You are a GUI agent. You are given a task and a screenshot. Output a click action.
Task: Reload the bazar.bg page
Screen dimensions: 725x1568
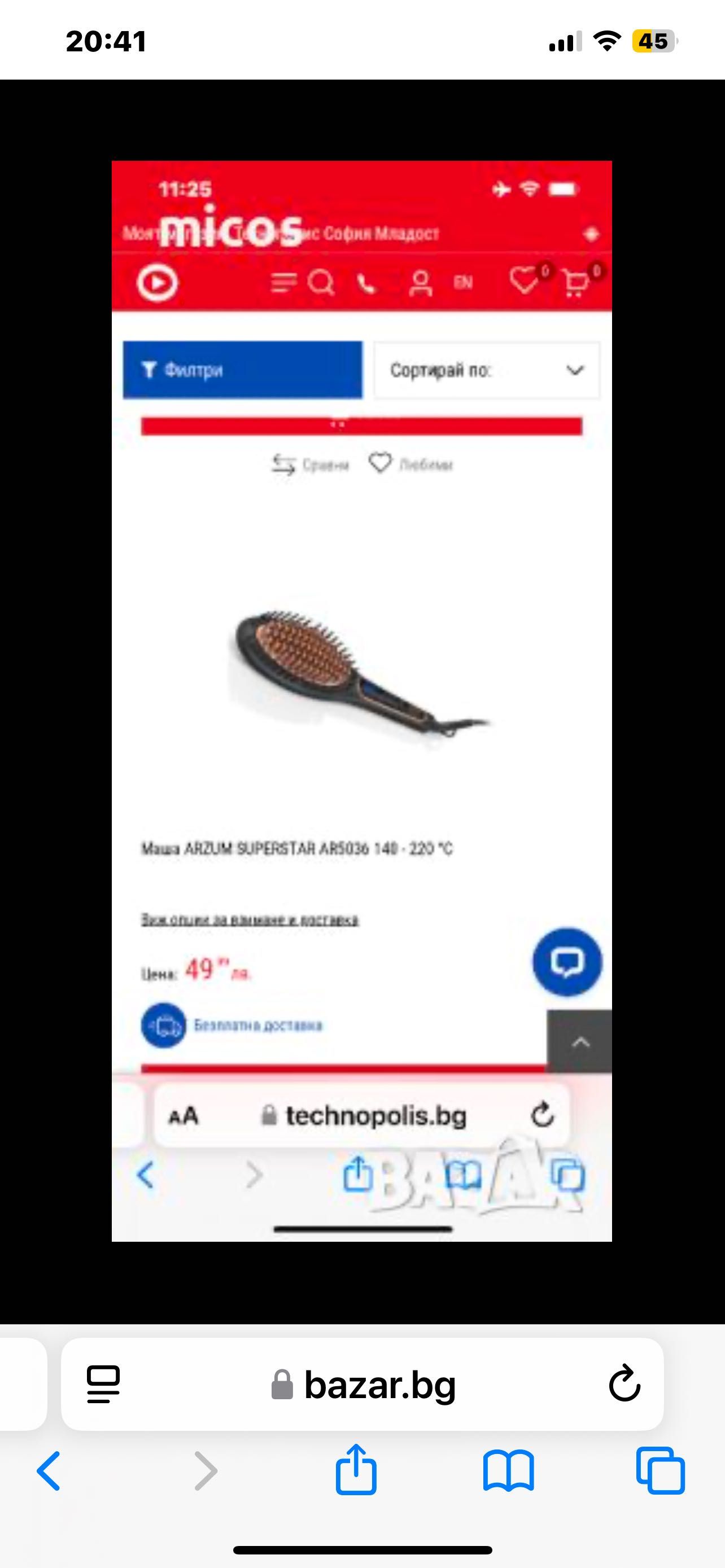(x=624, y=1384)
